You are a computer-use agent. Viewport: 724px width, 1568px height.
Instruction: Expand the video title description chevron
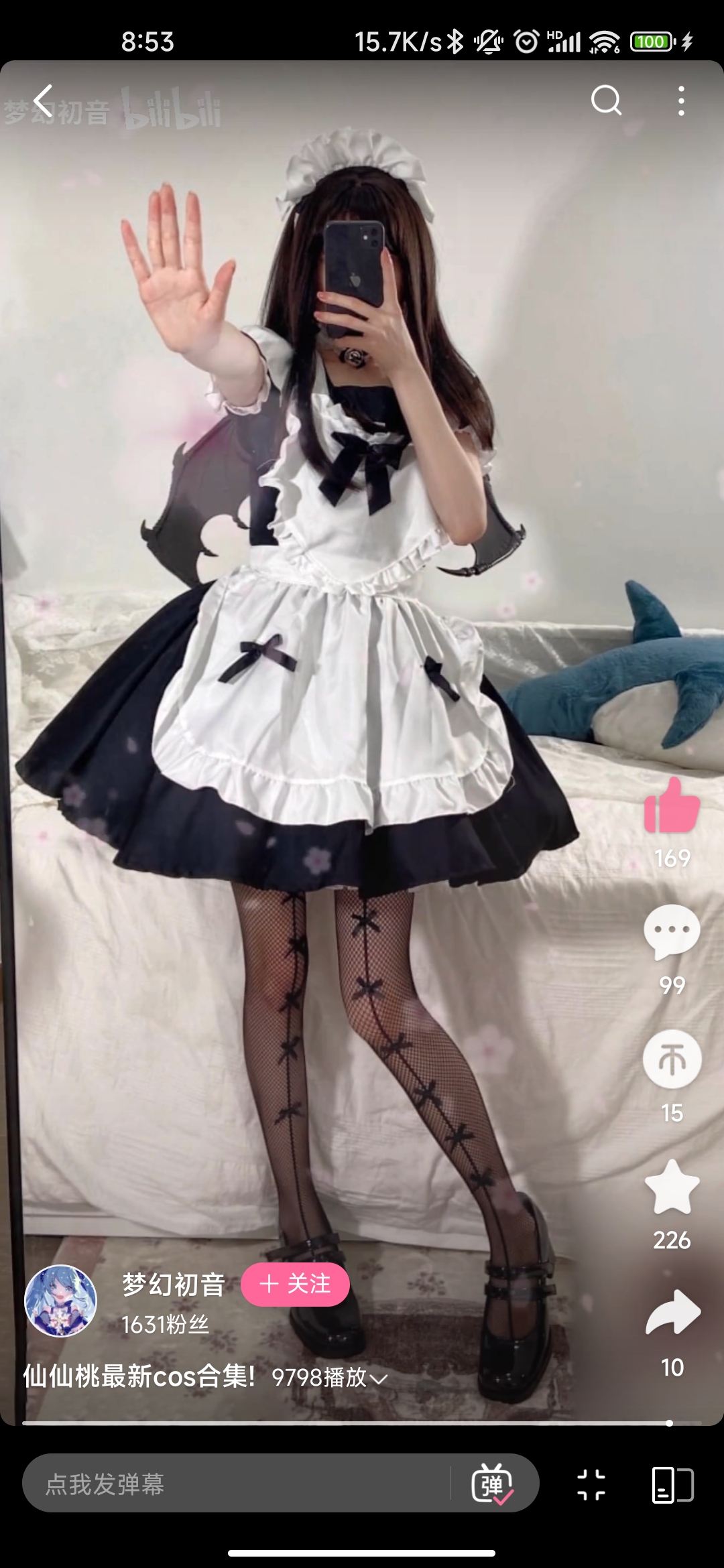tap(379, 1379)
